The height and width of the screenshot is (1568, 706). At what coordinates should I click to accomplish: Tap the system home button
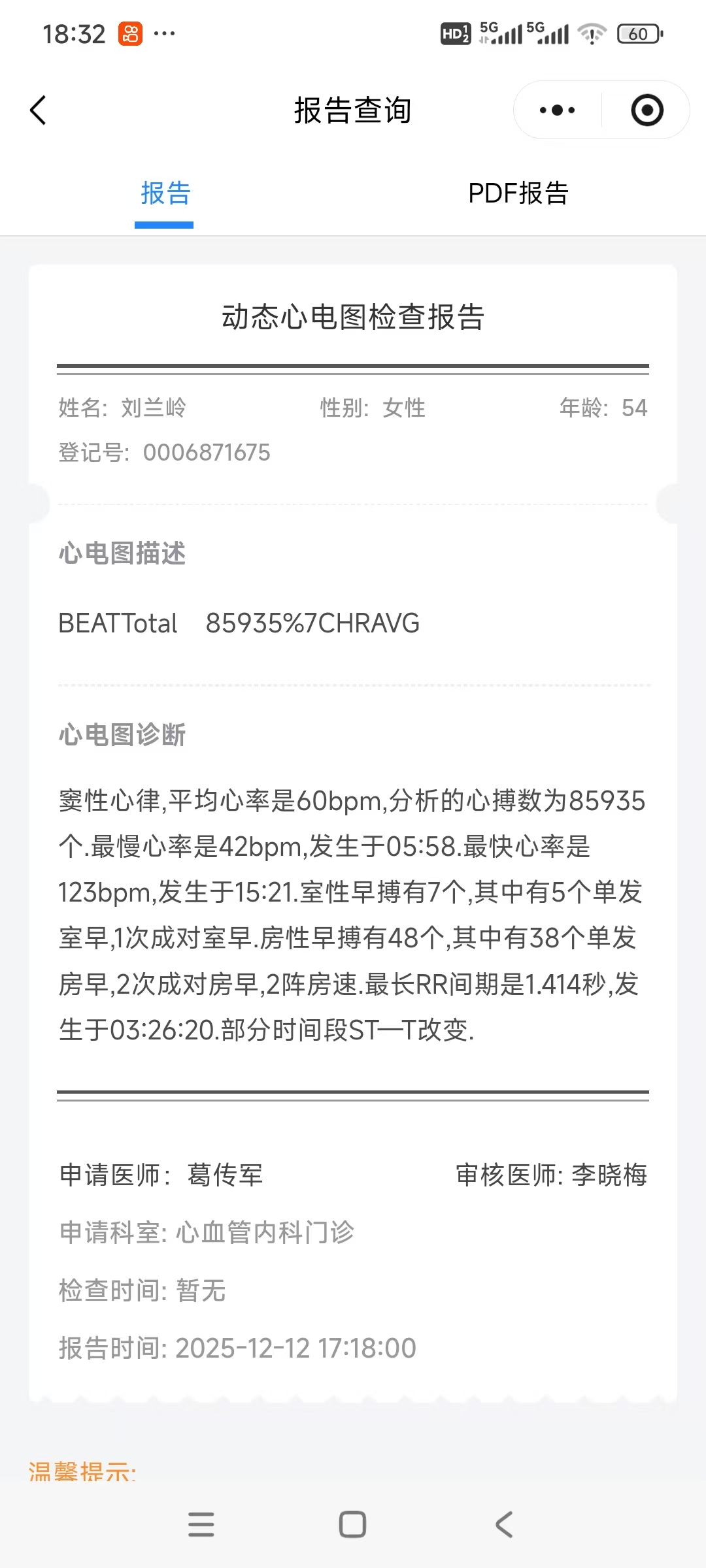(352, 1524)
